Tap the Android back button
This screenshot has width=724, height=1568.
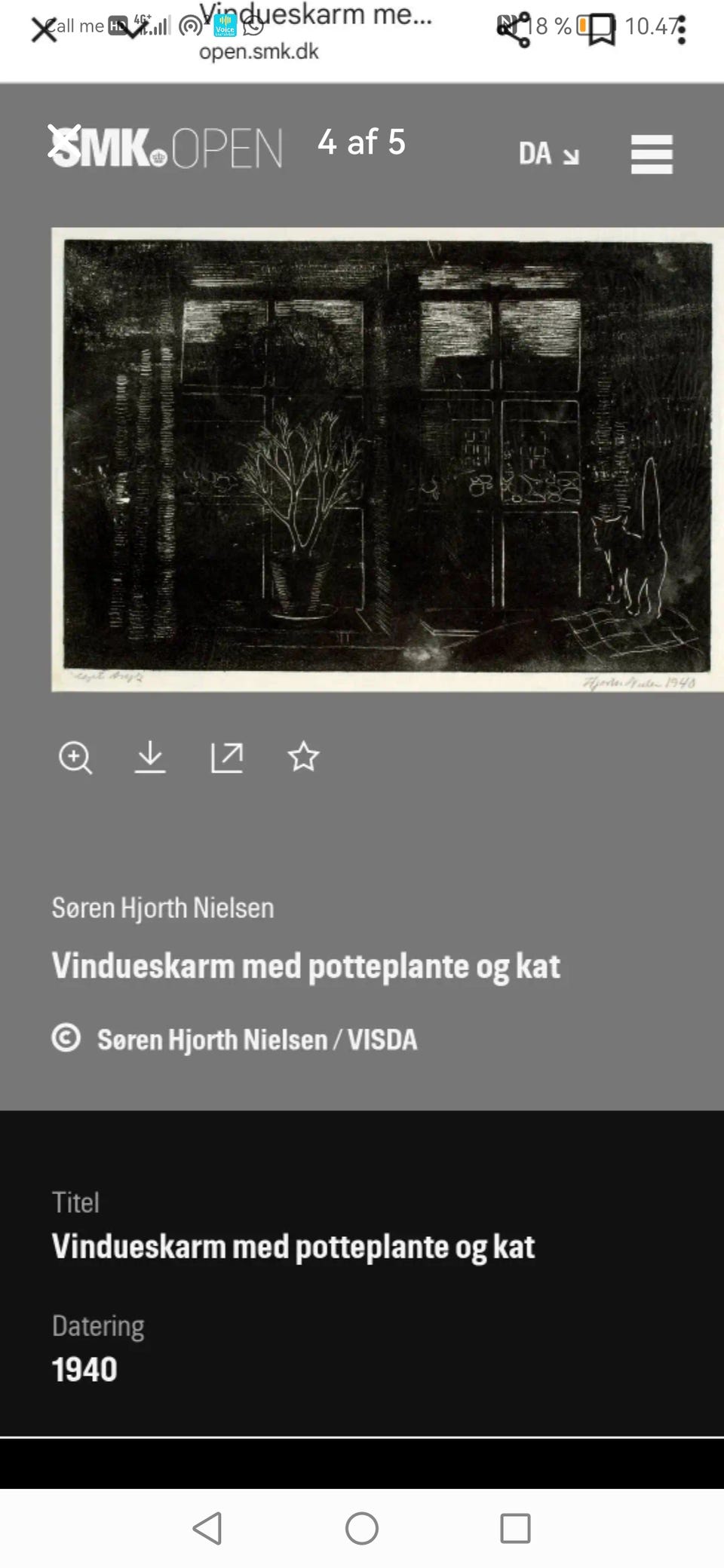pyautogui.click(x=208, y=1529)
